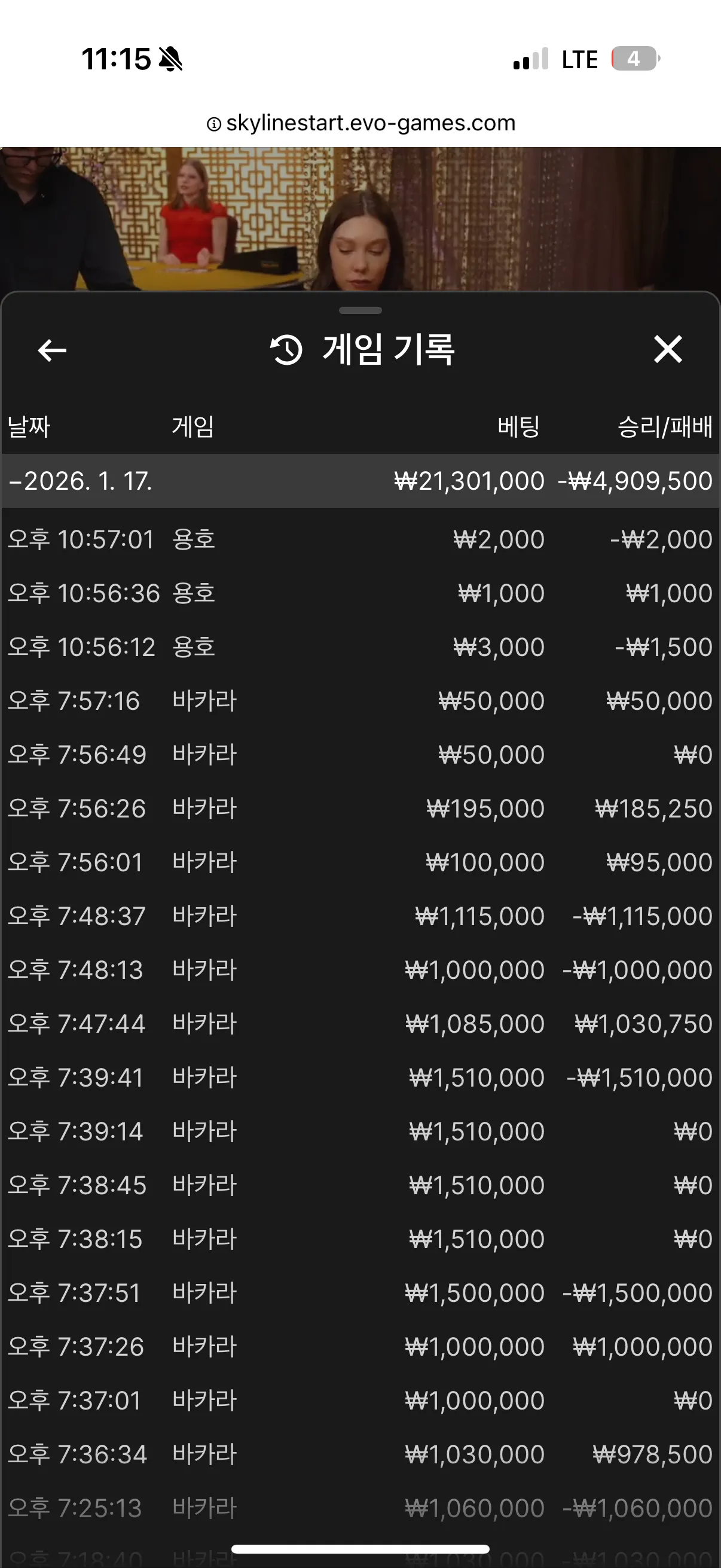721x1568 pixels.
Task: Open the 용호 record at 오후 10:57:01
Action: tap(360, 539)
